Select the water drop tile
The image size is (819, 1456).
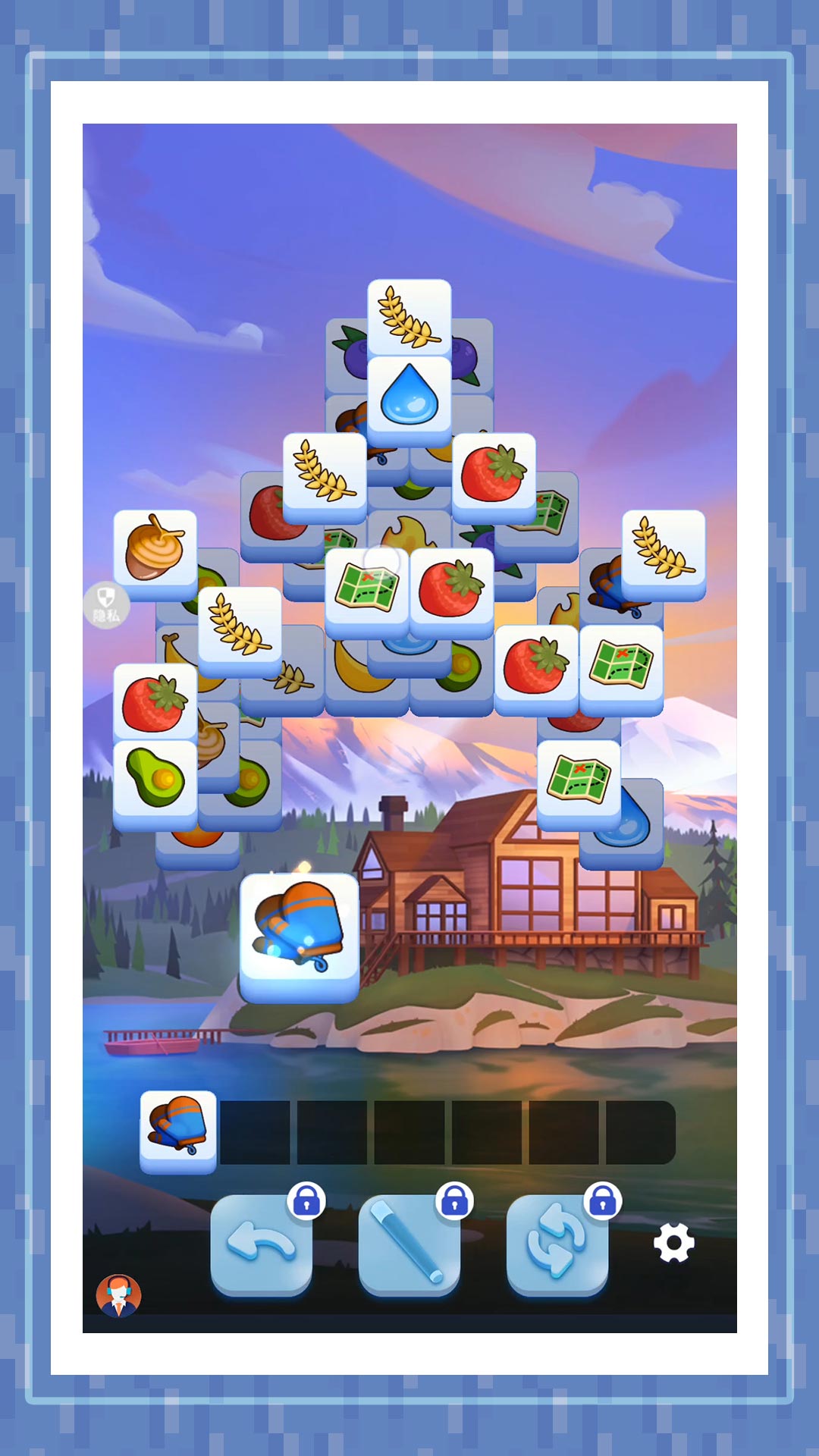pyautogui.click(x=409, y=397)
